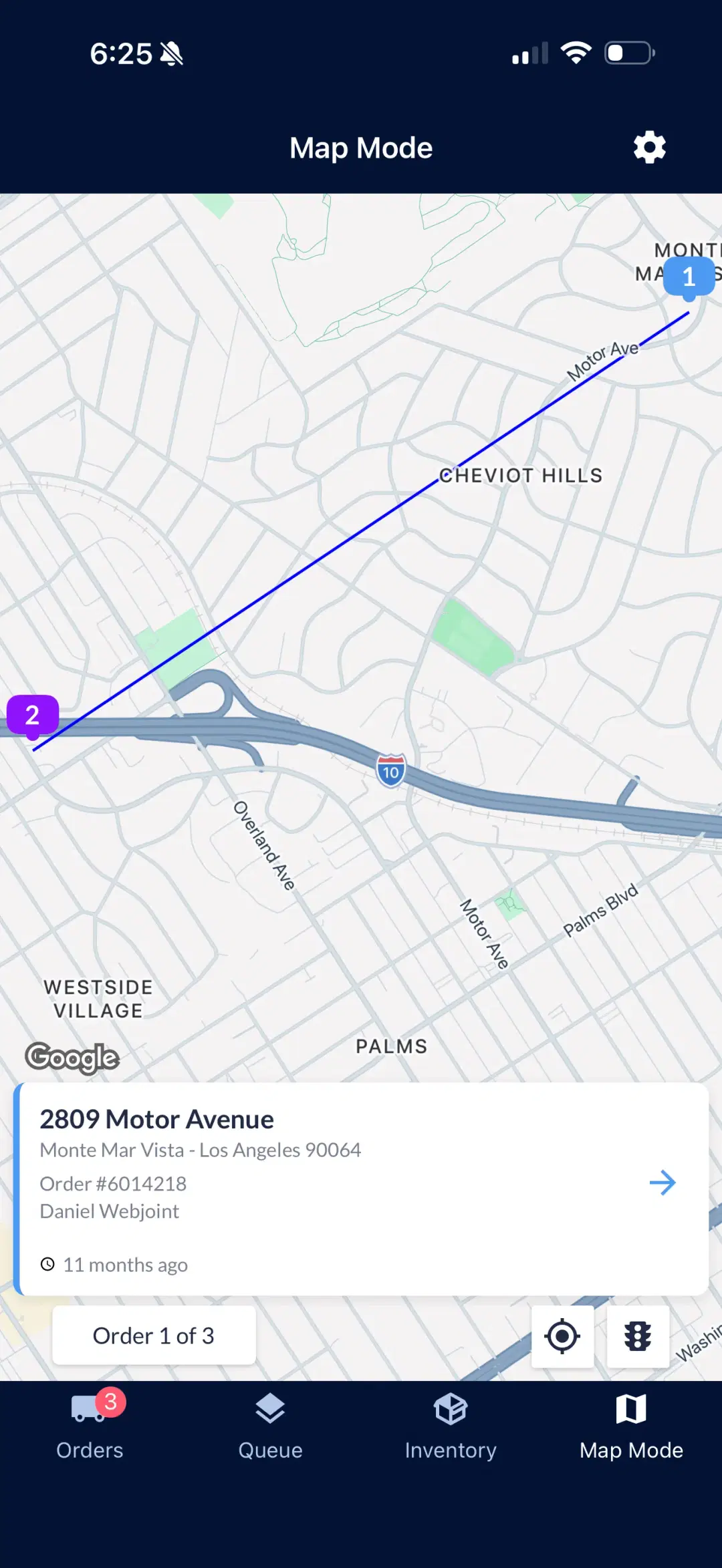This screenshot has height=1568, width=722.
Task: Open order details with the arrow
Action: [663, 1182]
